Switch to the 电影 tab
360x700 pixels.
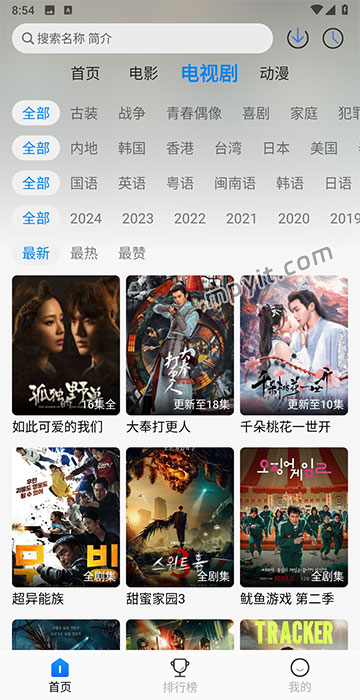(x=144, y=73)
